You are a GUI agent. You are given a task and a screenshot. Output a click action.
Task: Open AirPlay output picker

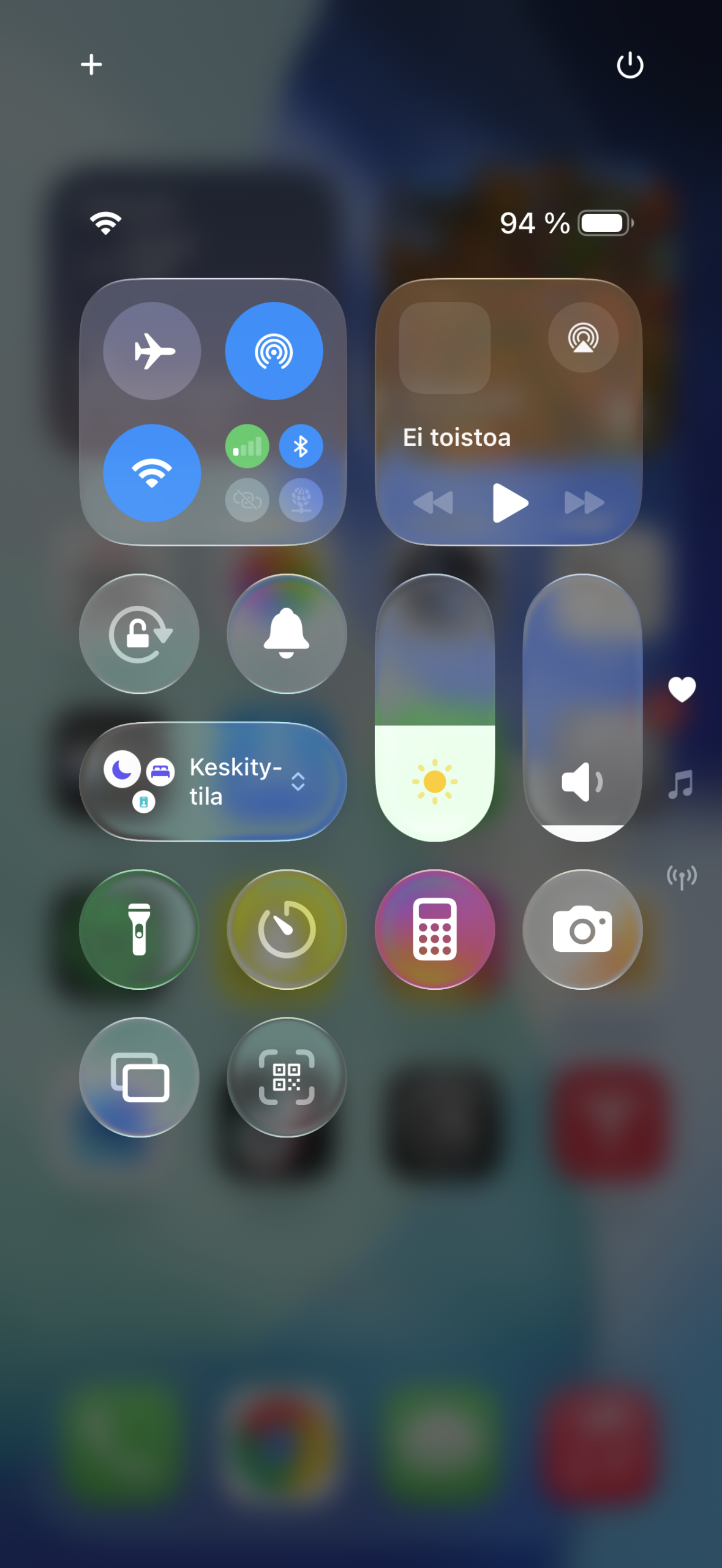(x=583, y=337)
